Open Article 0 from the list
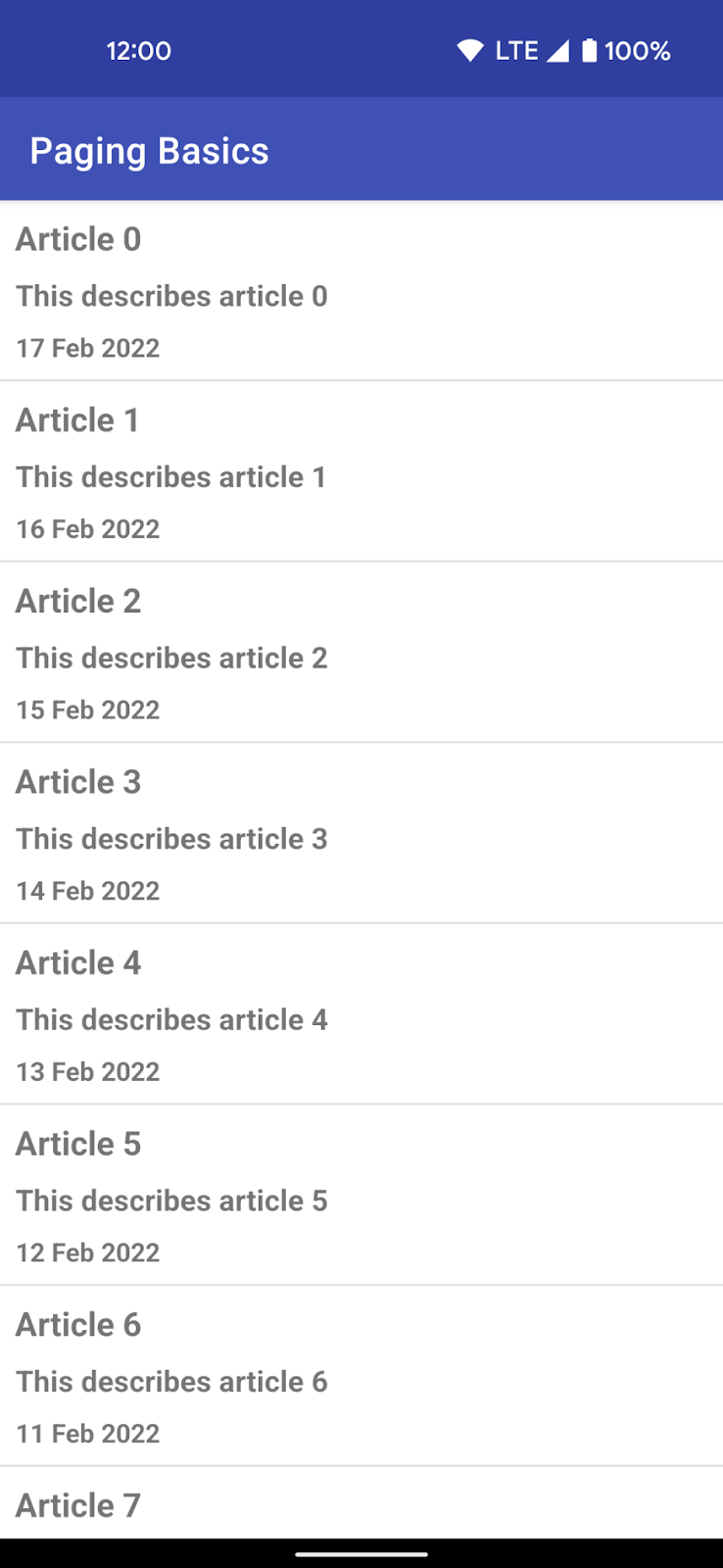The image size is (723, 1568). (x=77, y=239)
